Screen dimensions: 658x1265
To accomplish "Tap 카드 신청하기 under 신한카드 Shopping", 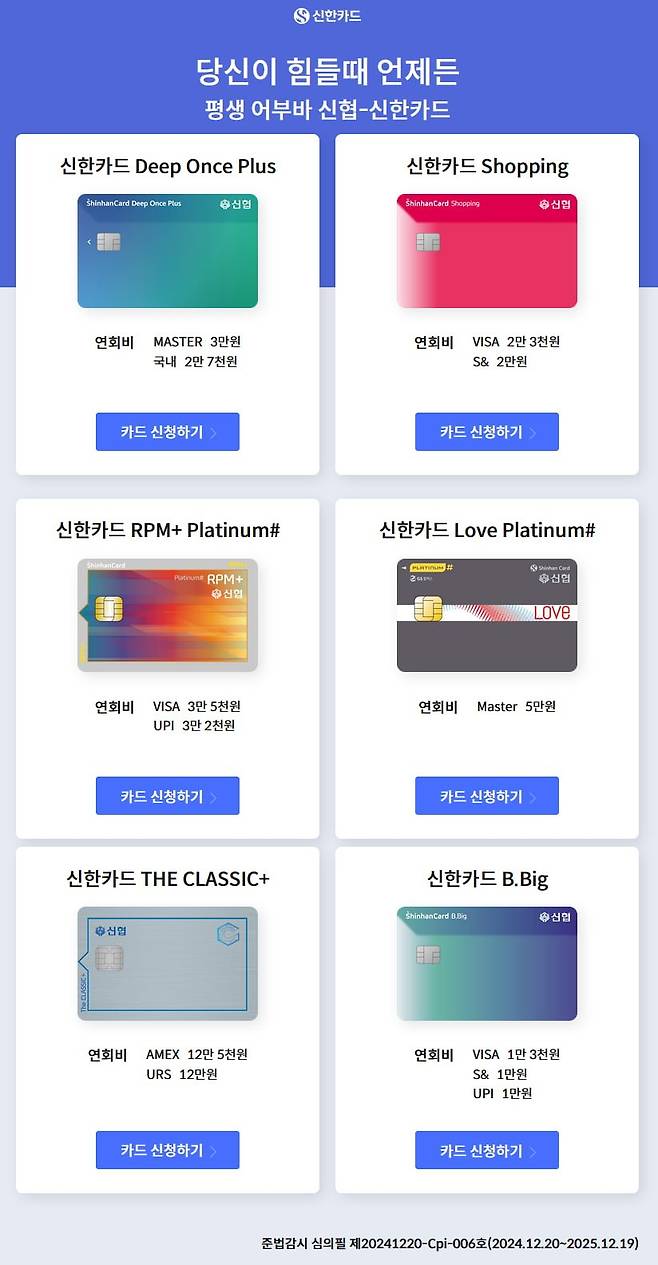I will (x=486, y=432).
